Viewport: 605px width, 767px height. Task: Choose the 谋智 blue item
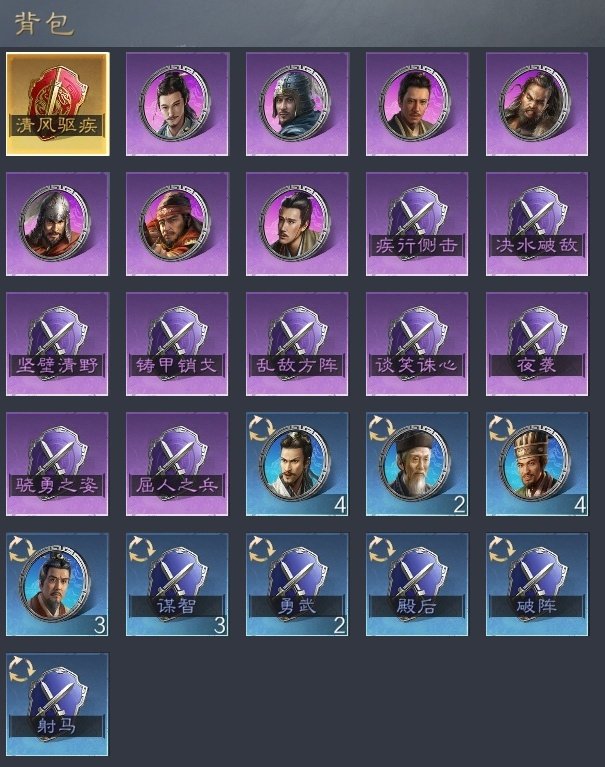177,585
